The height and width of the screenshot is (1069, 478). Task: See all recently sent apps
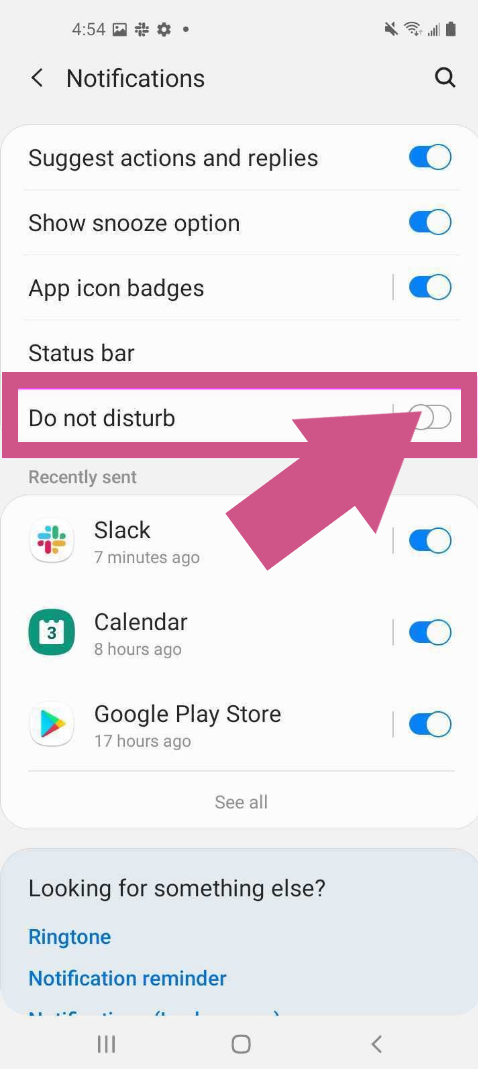241,802
